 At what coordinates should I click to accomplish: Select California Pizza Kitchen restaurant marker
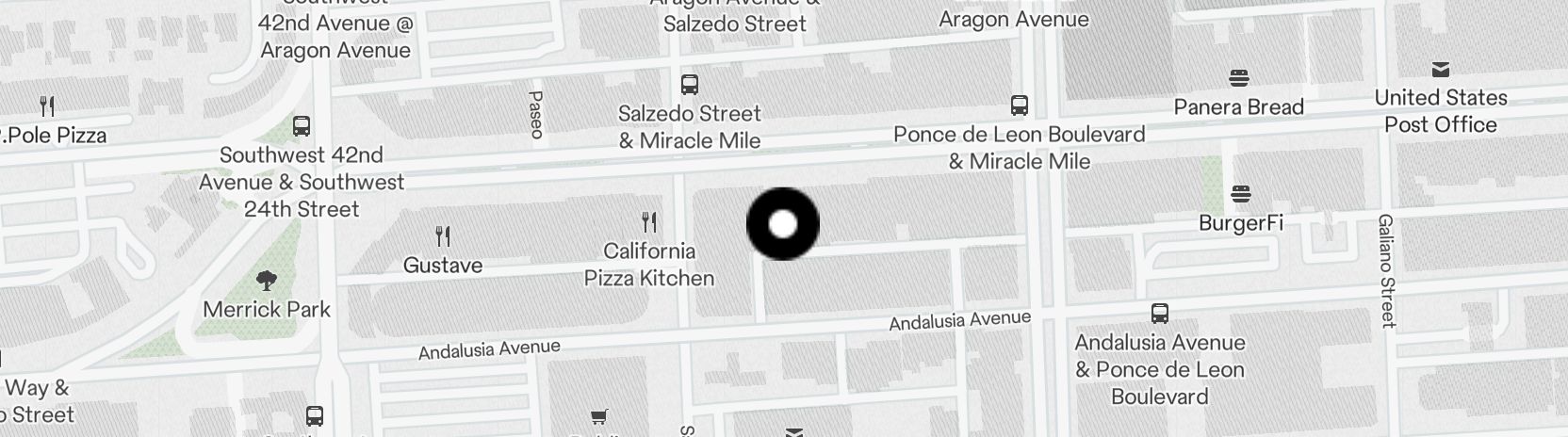[649, 223]
